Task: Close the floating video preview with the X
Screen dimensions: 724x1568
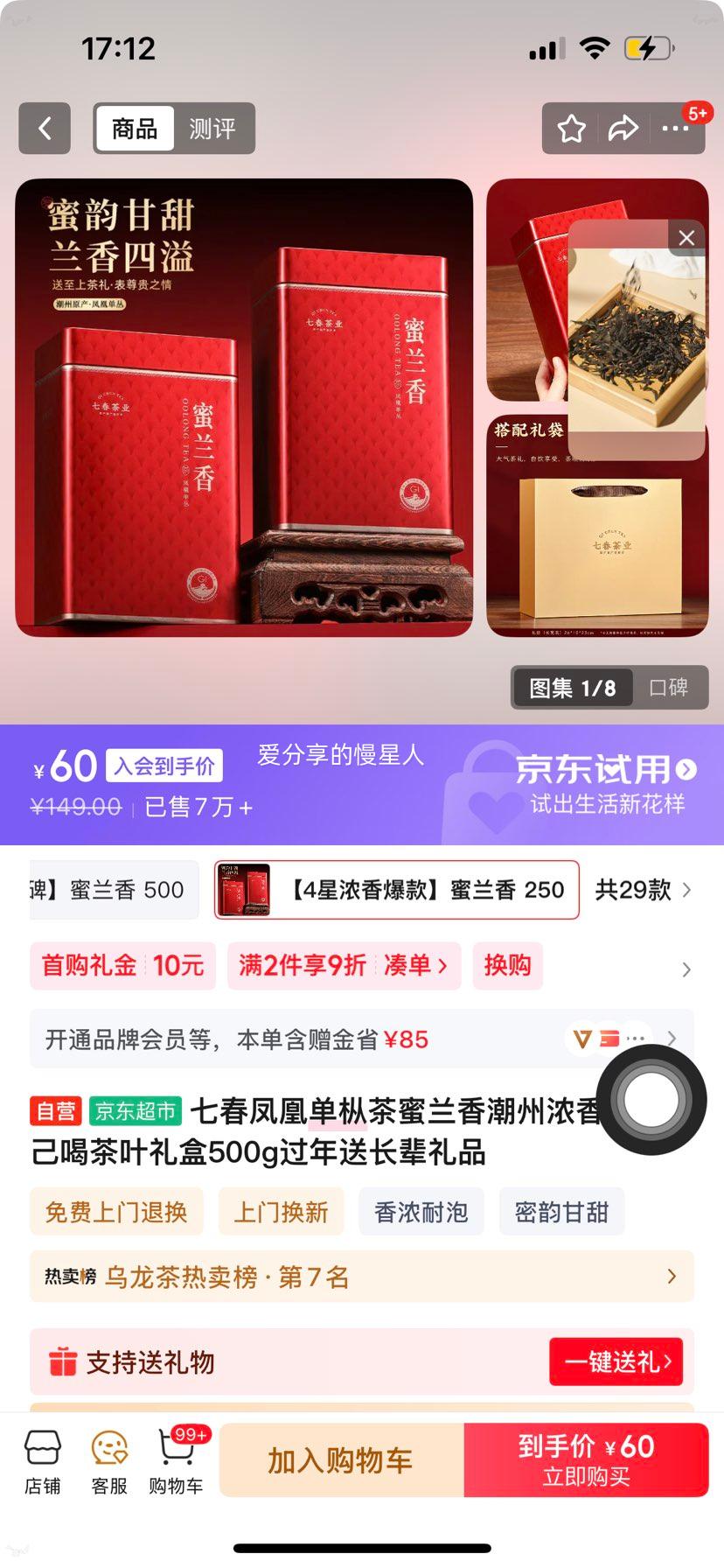Action: [x=686, y=238]
